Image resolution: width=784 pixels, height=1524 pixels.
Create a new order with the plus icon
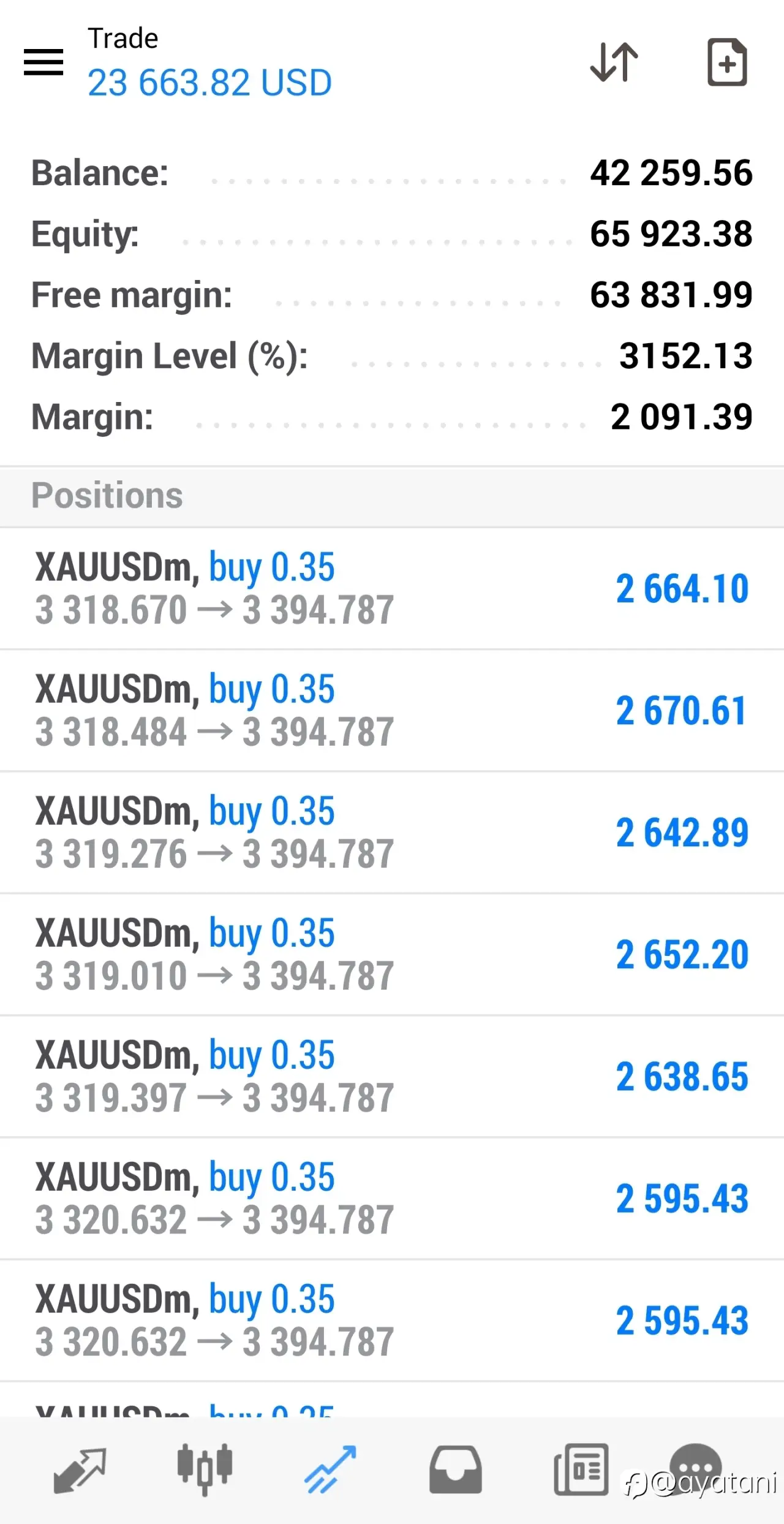(x=727, y=62)
